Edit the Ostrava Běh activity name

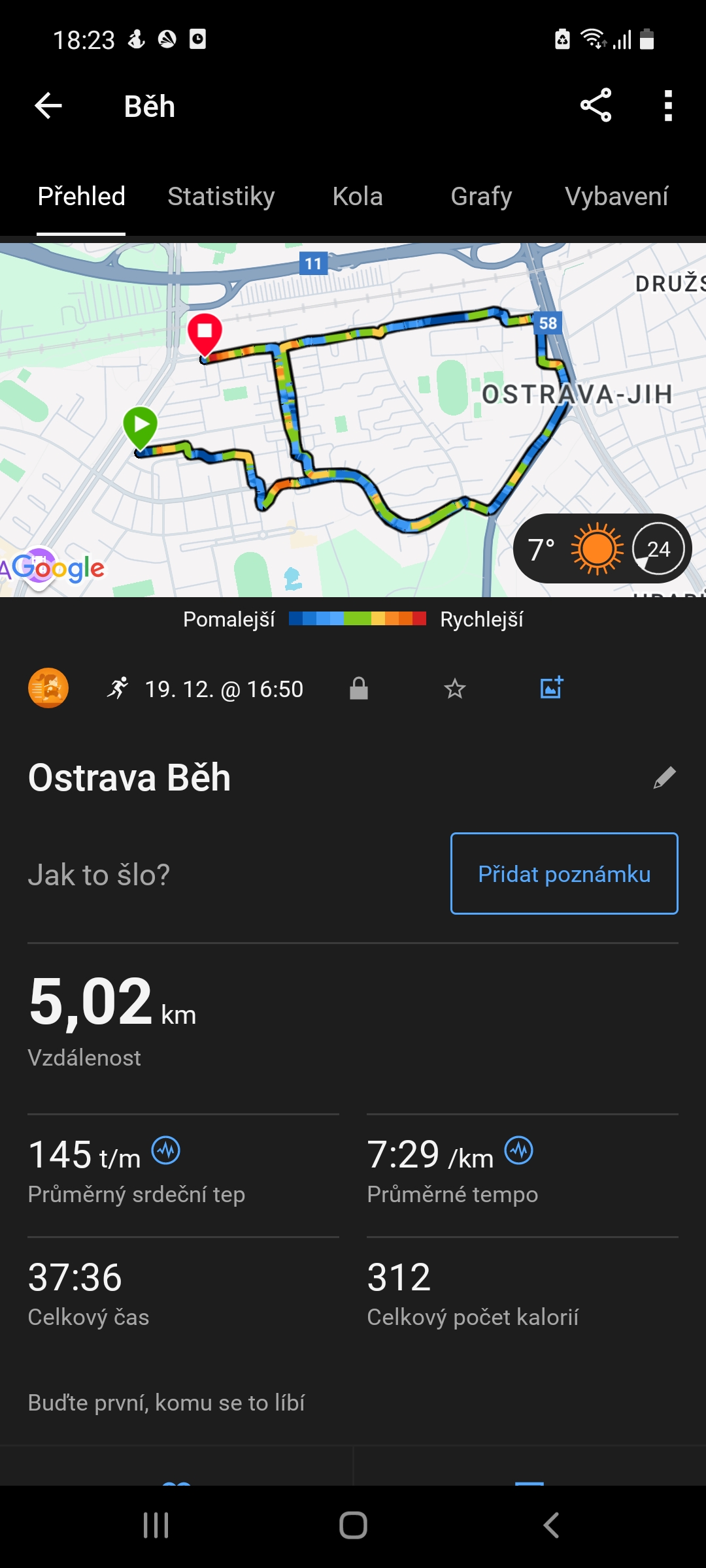664,777
